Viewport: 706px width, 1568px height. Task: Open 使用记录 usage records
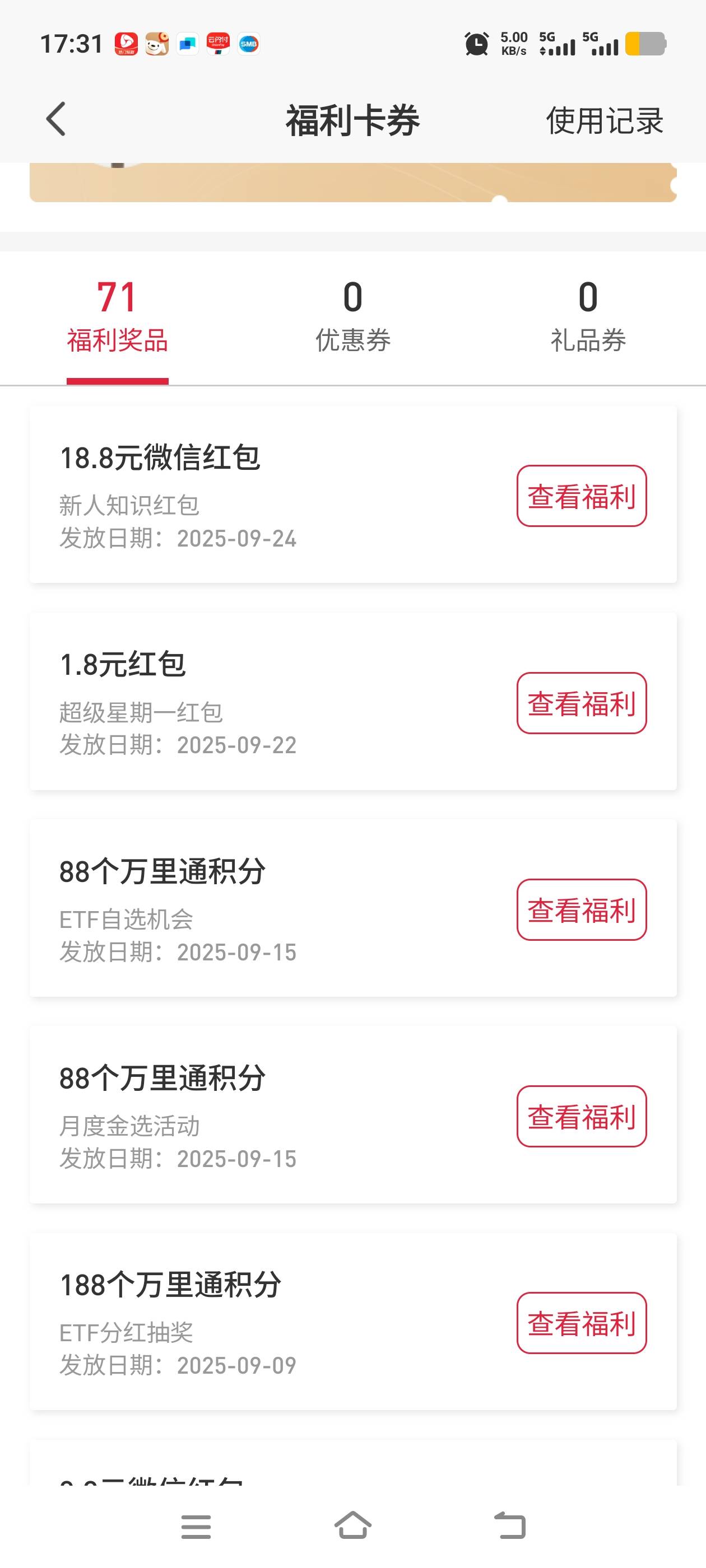(x=604, y=120)
